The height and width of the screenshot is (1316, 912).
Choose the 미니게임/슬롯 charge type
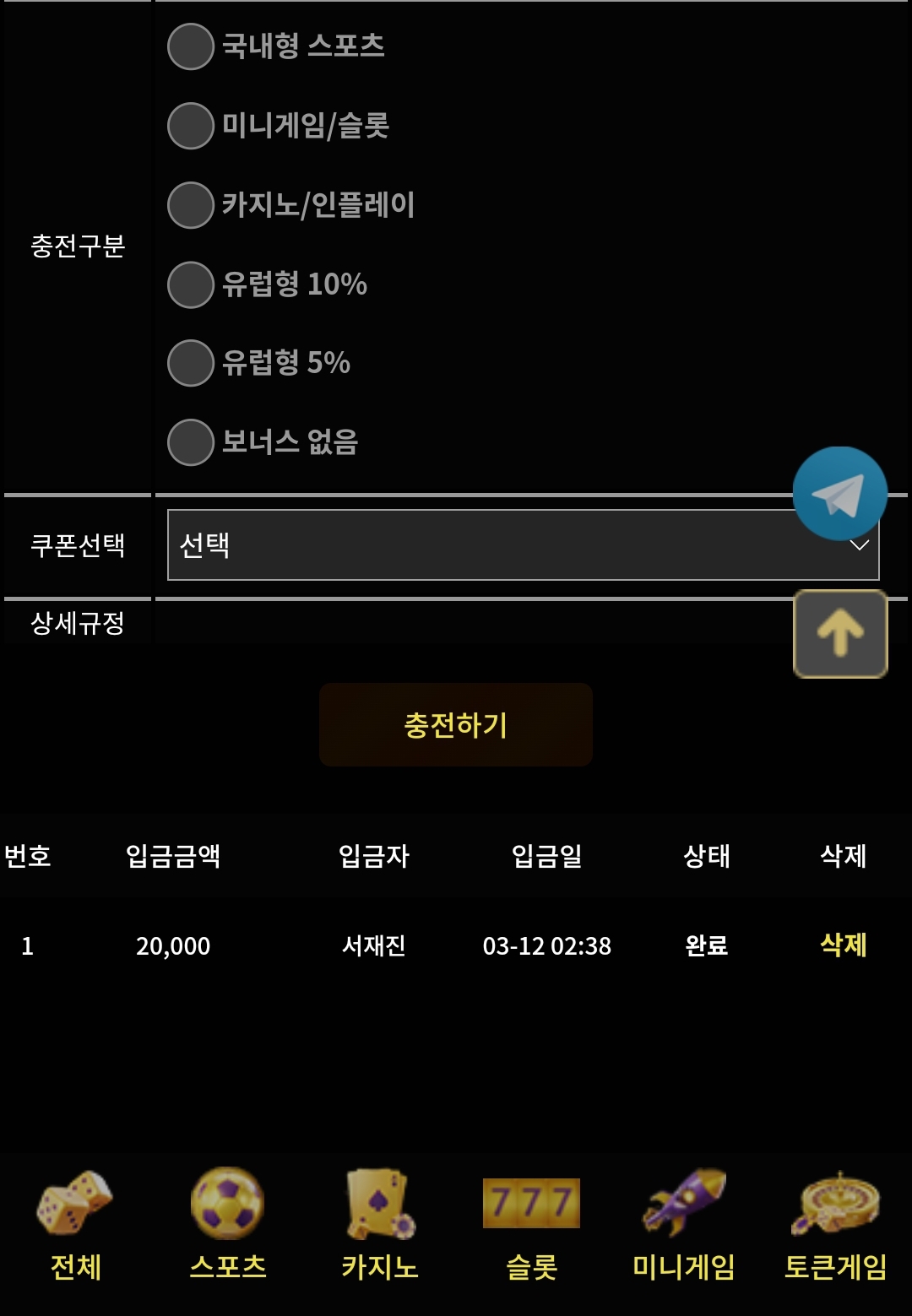click(191, 126)
